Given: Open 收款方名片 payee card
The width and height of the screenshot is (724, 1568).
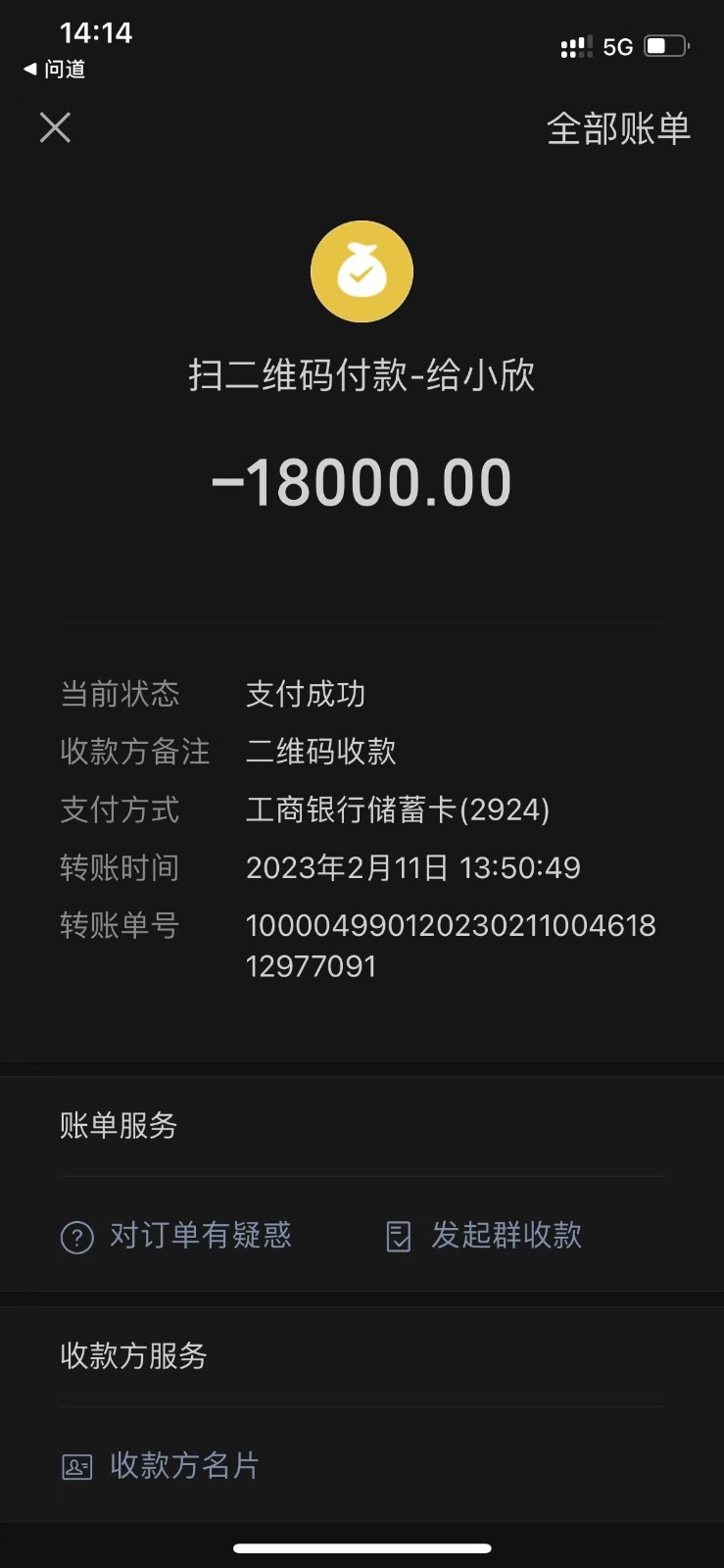Looking at the screenshot, I should coord(161,1465).
